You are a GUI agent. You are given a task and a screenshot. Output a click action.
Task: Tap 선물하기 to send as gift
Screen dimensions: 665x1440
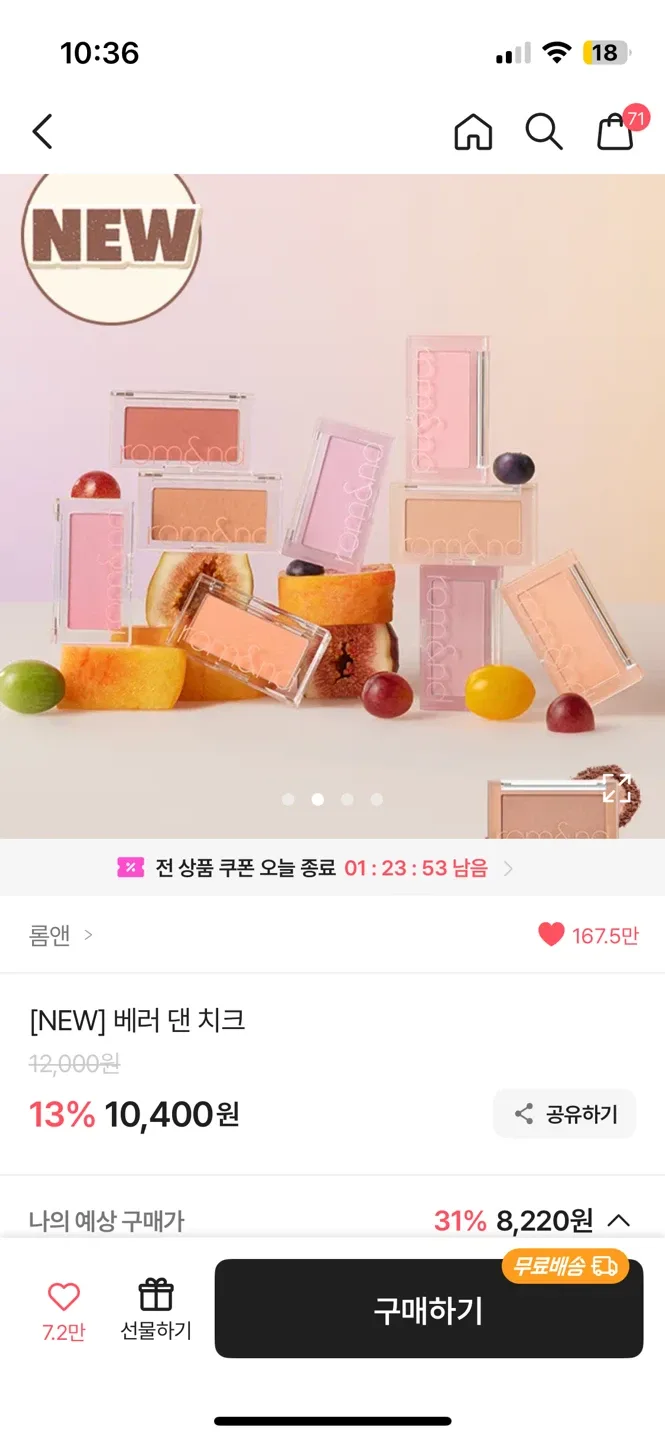click(156, 1309)
